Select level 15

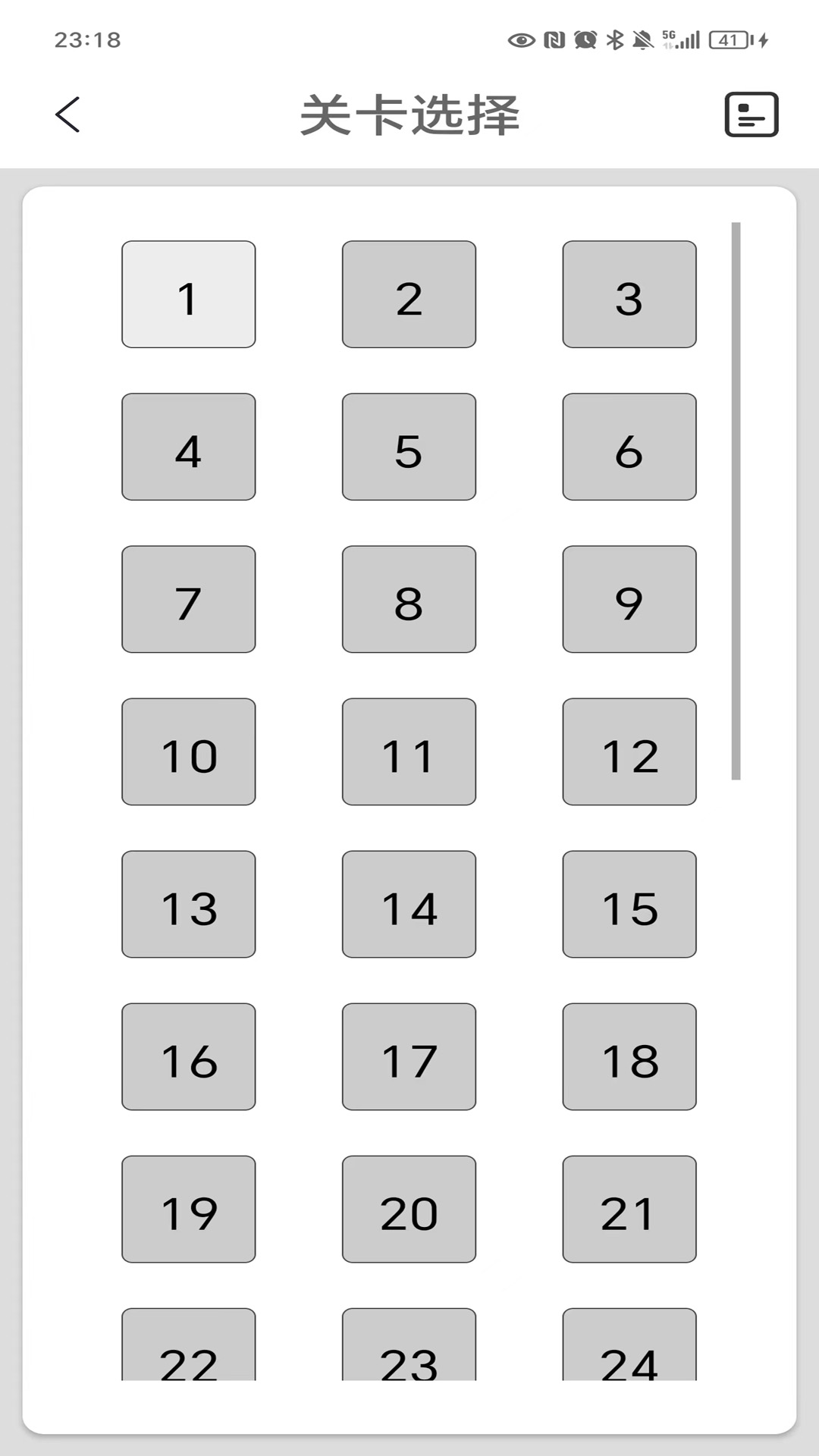pos(629,905)
